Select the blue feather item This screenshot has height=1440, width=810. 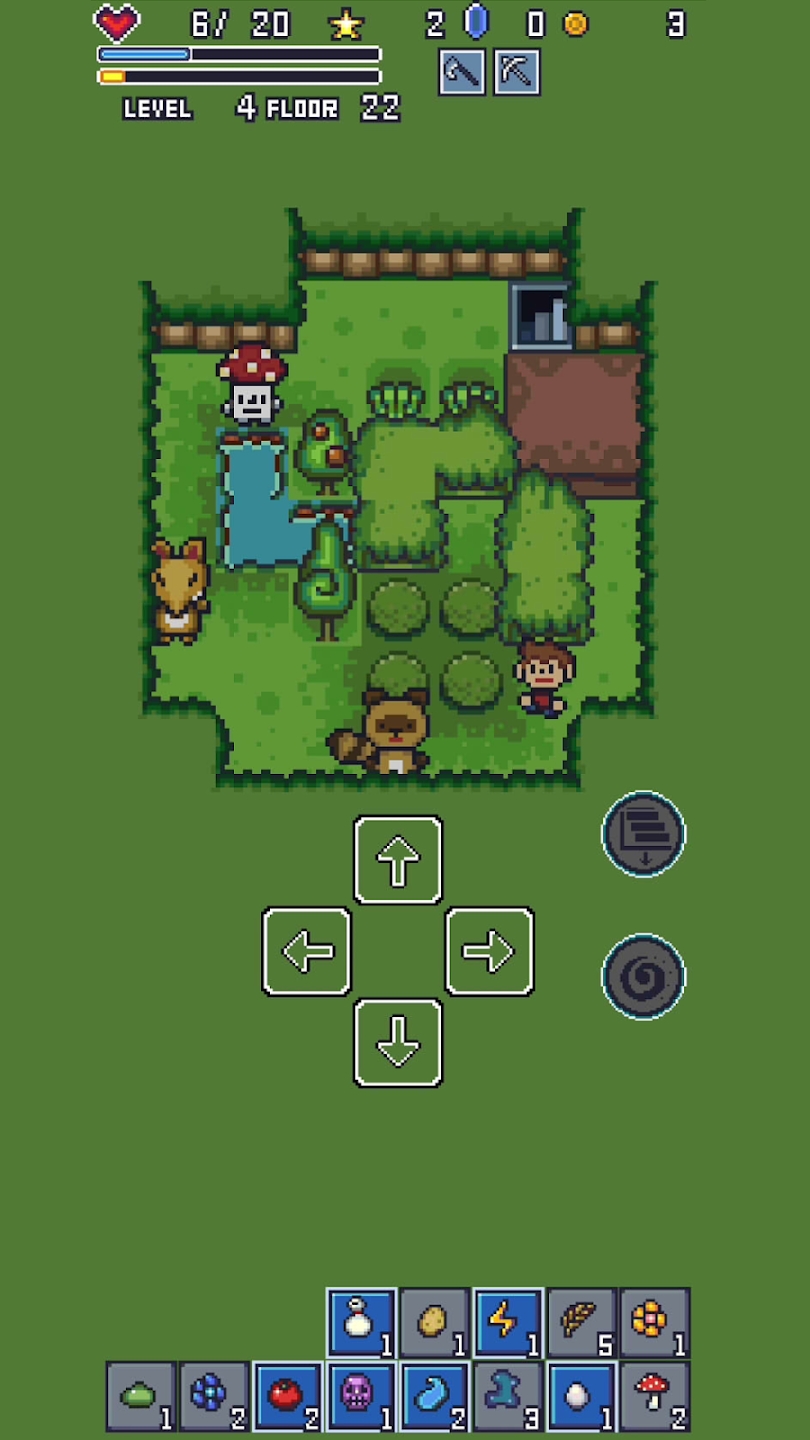(434, 1396)
